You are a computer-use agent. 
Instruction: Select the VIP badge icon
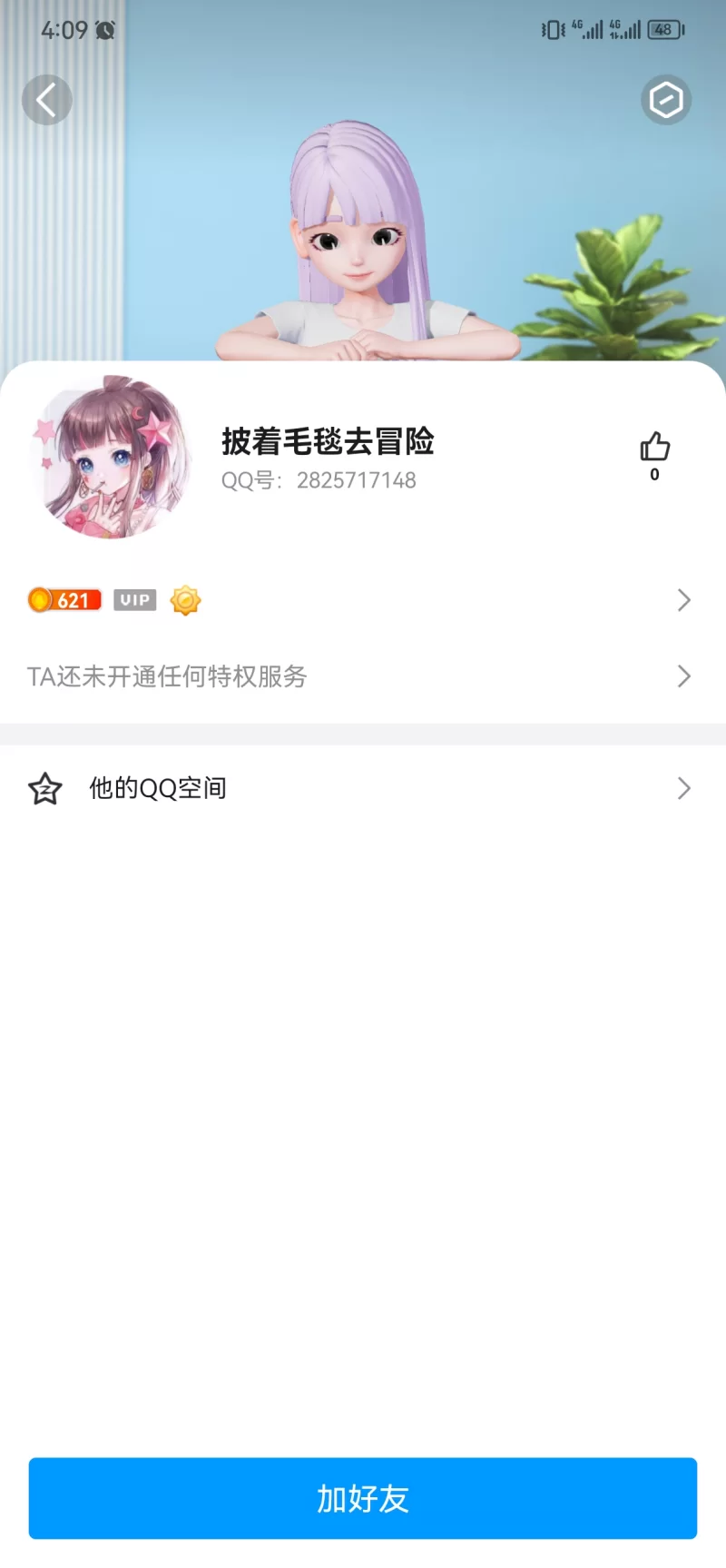point(133,600)
